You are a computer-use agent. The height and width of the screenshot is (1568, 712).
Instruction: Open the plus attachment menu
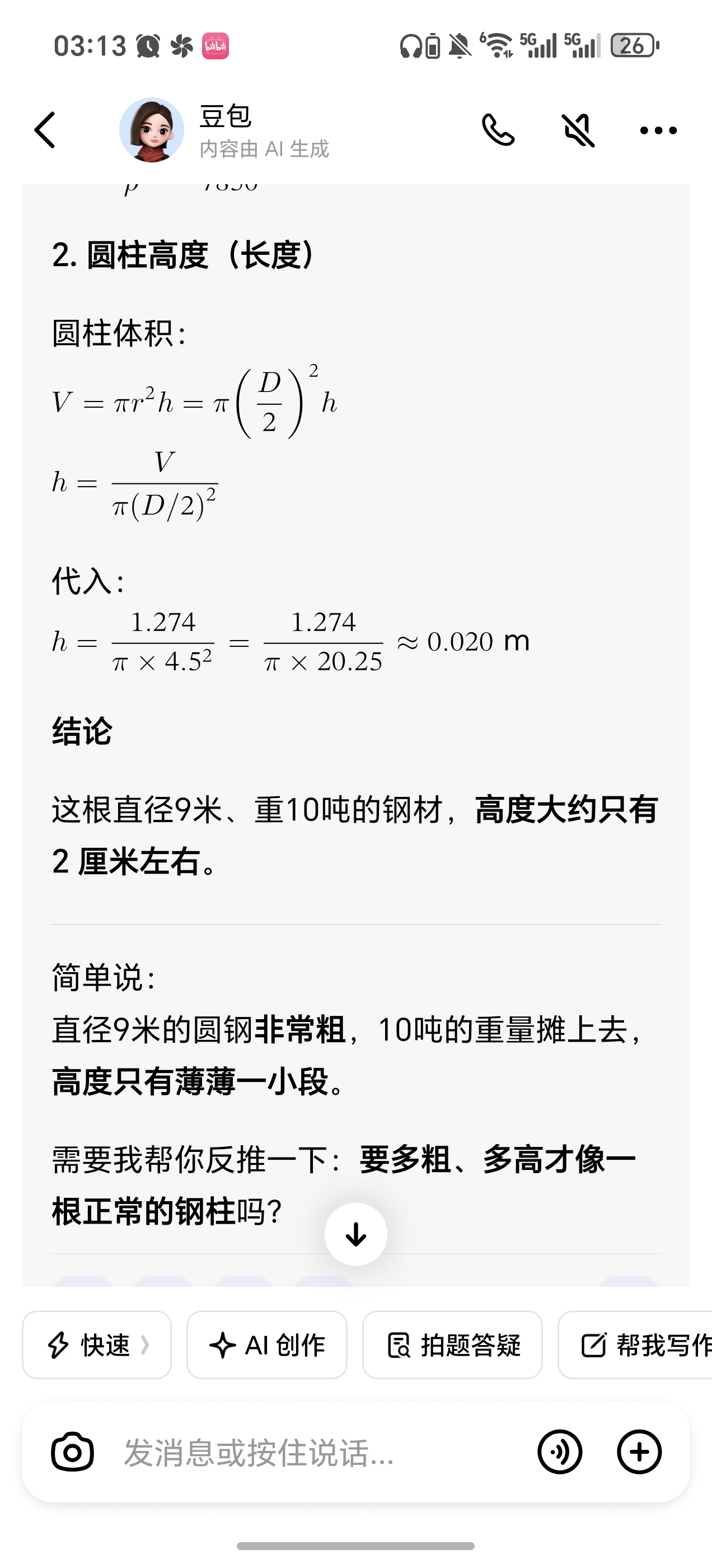coord(639,1452)
